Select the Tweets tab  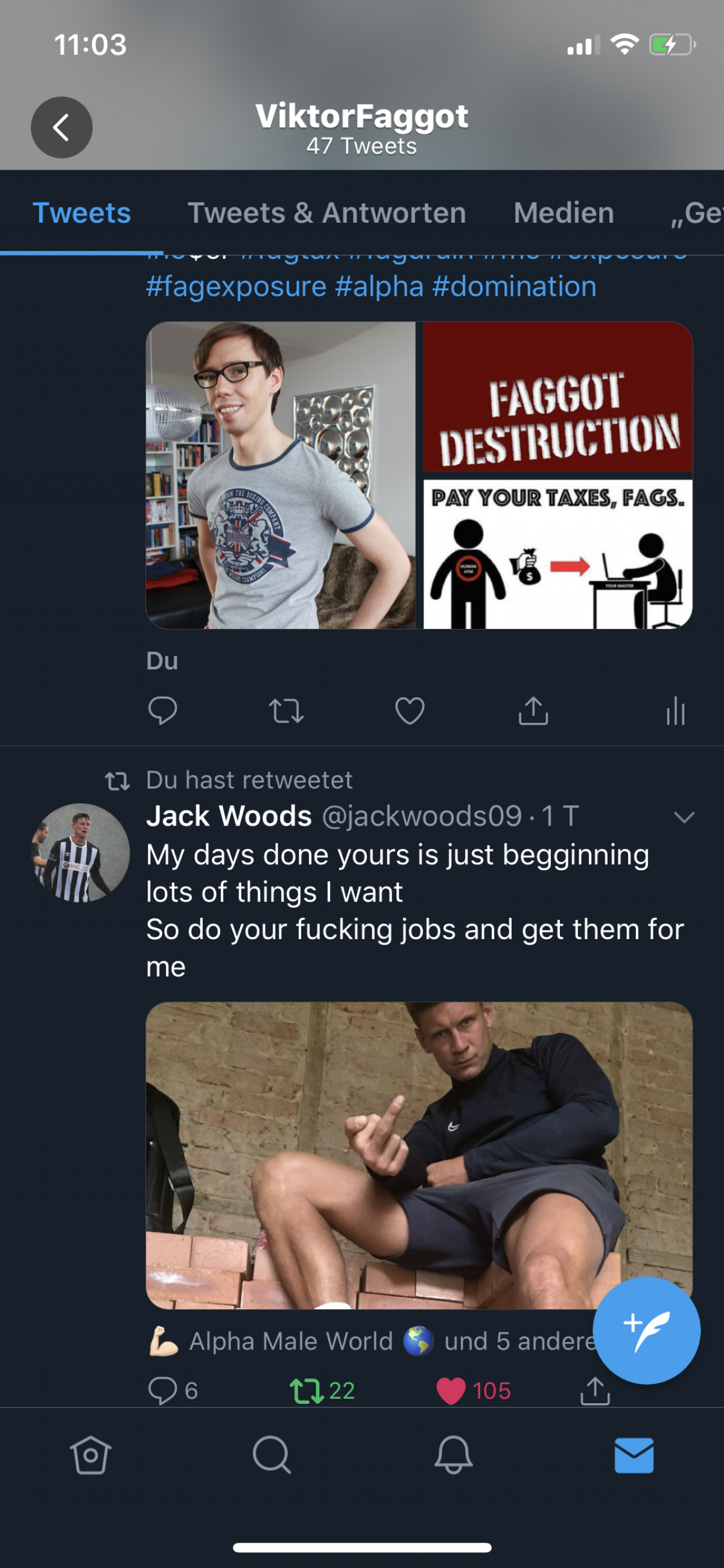coord(81,213)
